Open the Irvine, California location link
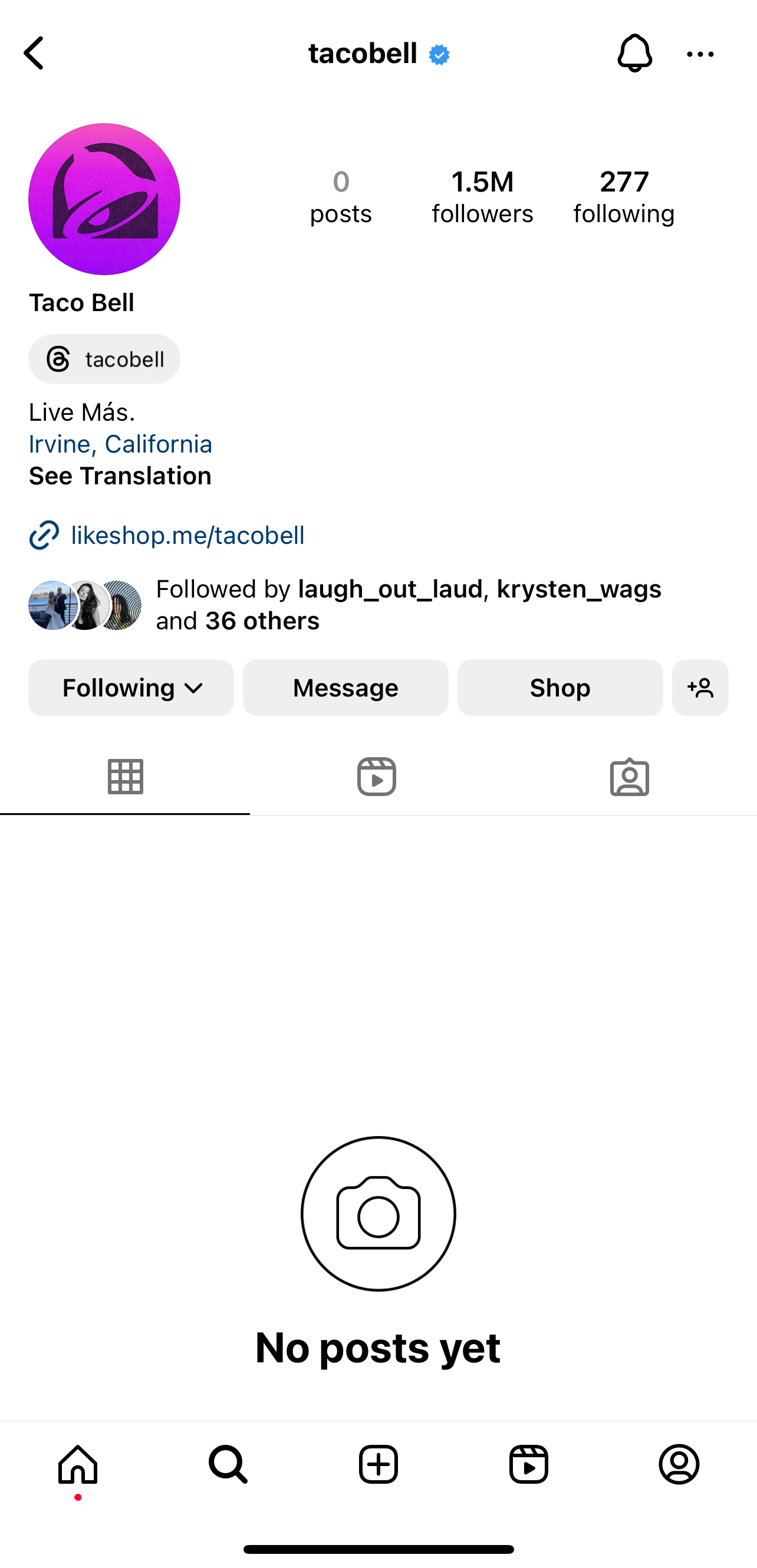 [121, 444]
